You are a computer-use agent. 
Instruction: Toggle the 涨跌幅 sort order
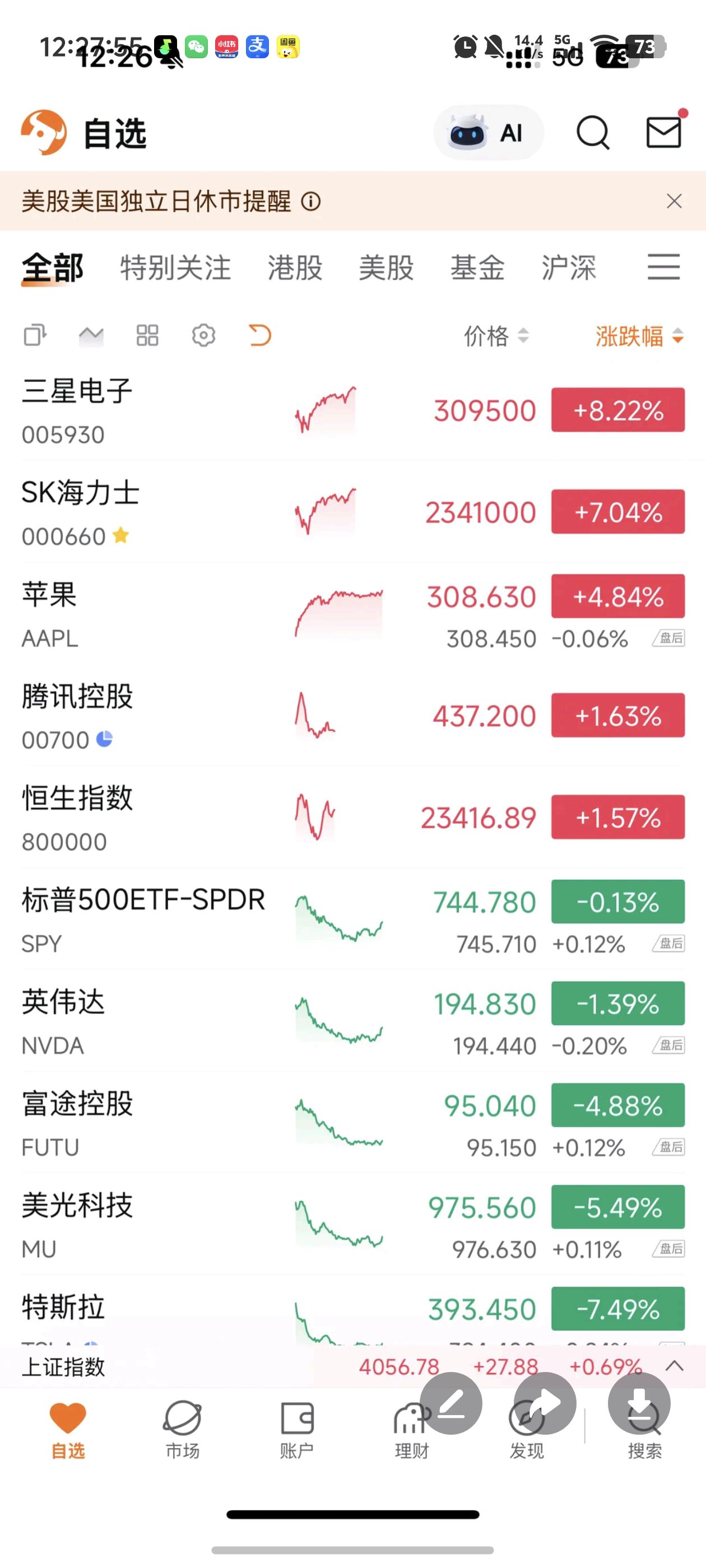[639, 335]
